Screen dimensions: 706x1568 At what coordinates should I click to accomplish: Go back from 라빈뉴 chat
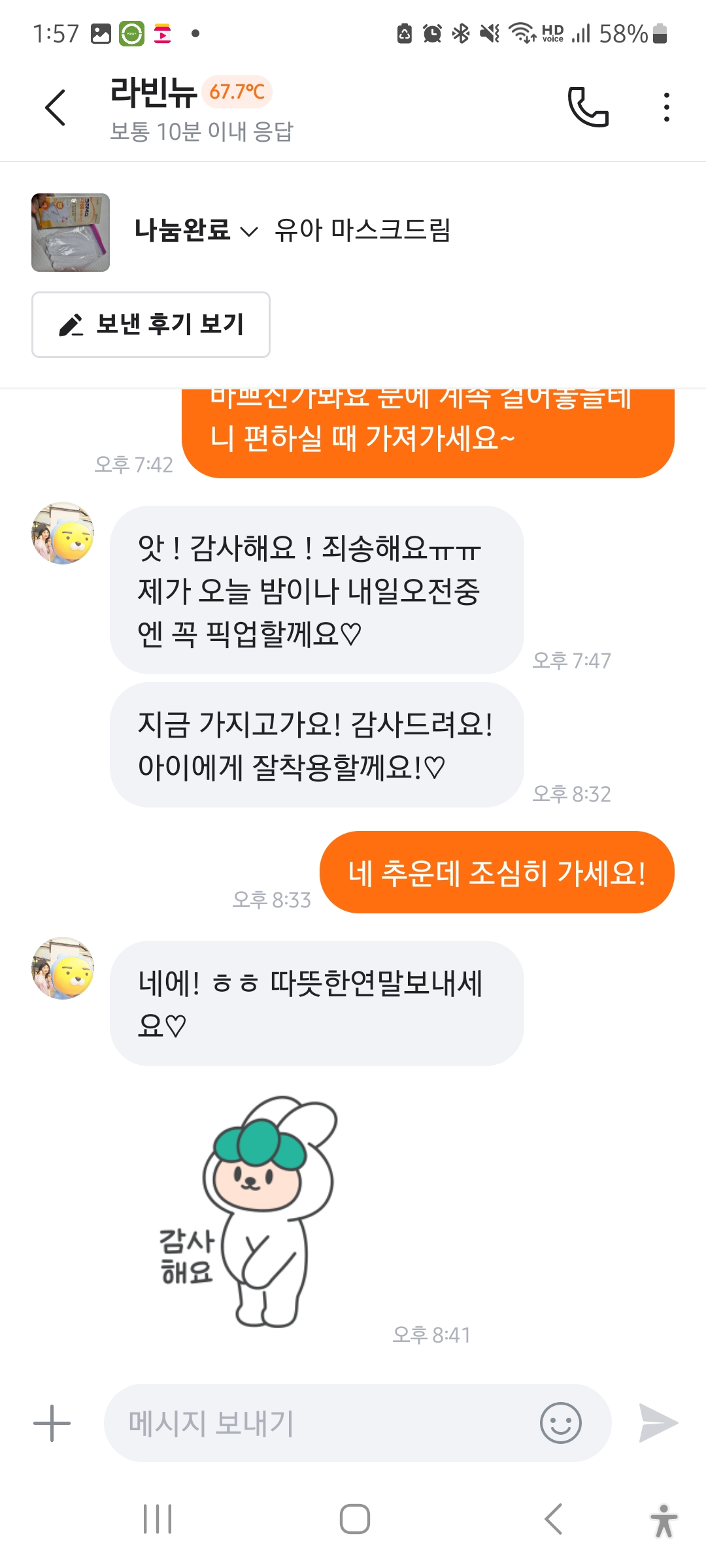(x=56, y=108)
